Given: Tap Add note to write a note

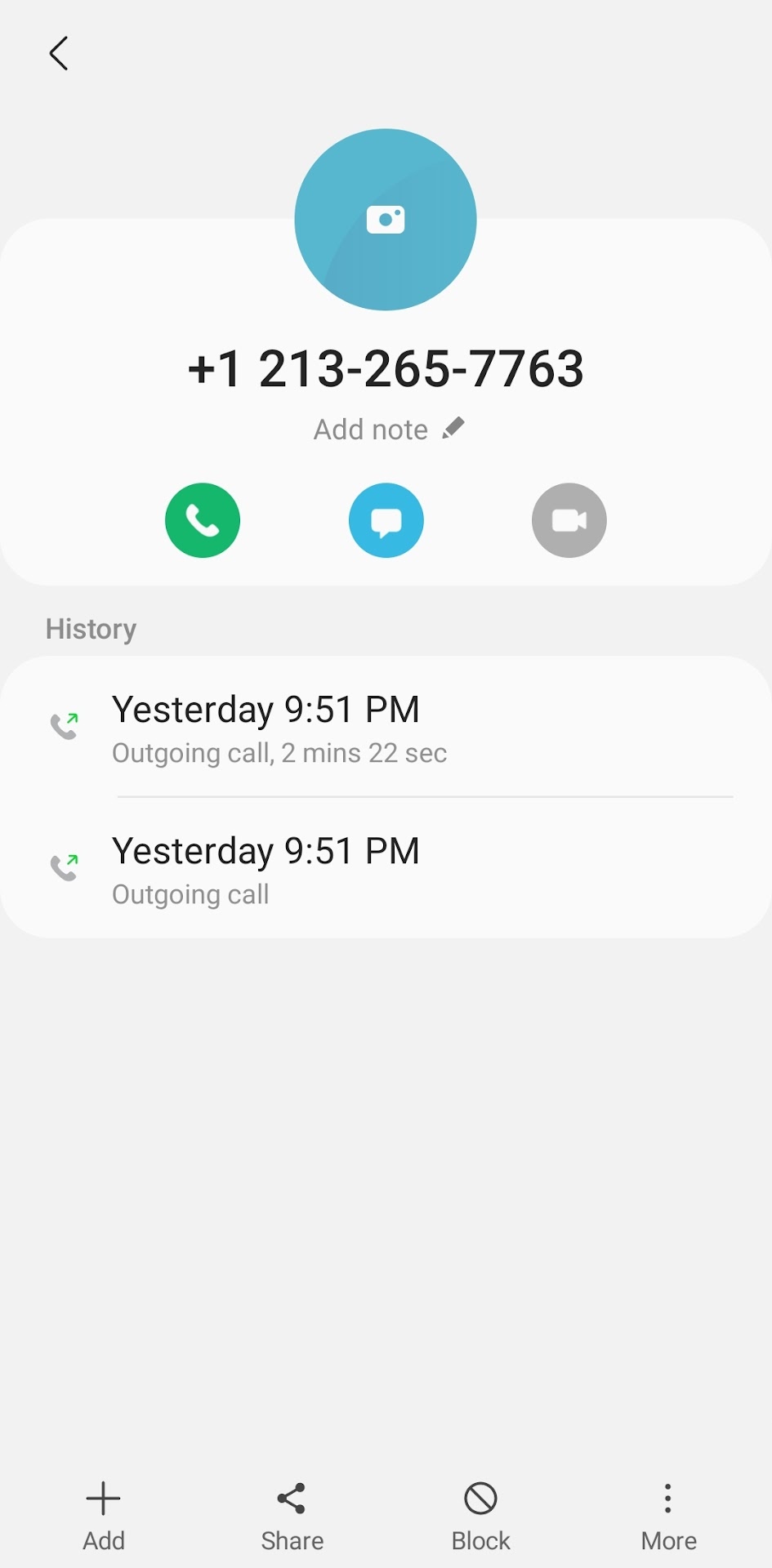Looking at the screenshot, I should pyautogui.click(x=387, y=430).
